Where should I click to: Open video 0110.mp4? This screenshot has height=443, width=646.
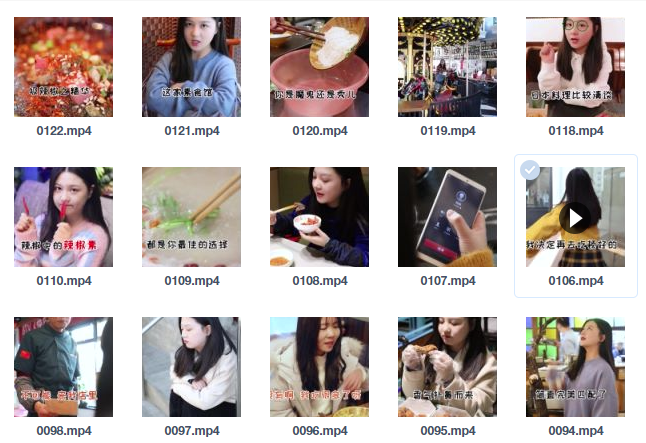pyautogui.click(x=63, y=217)
